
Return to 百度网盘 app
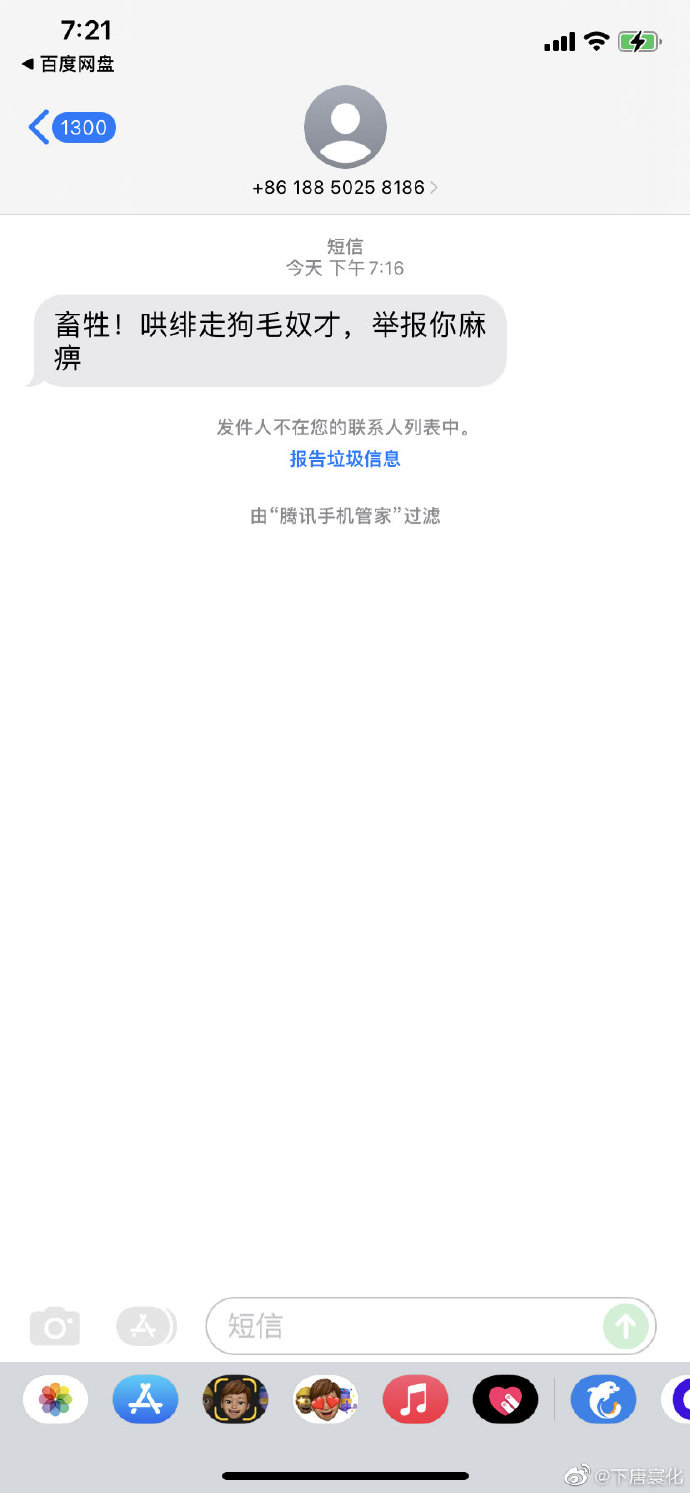pos(68,65)
